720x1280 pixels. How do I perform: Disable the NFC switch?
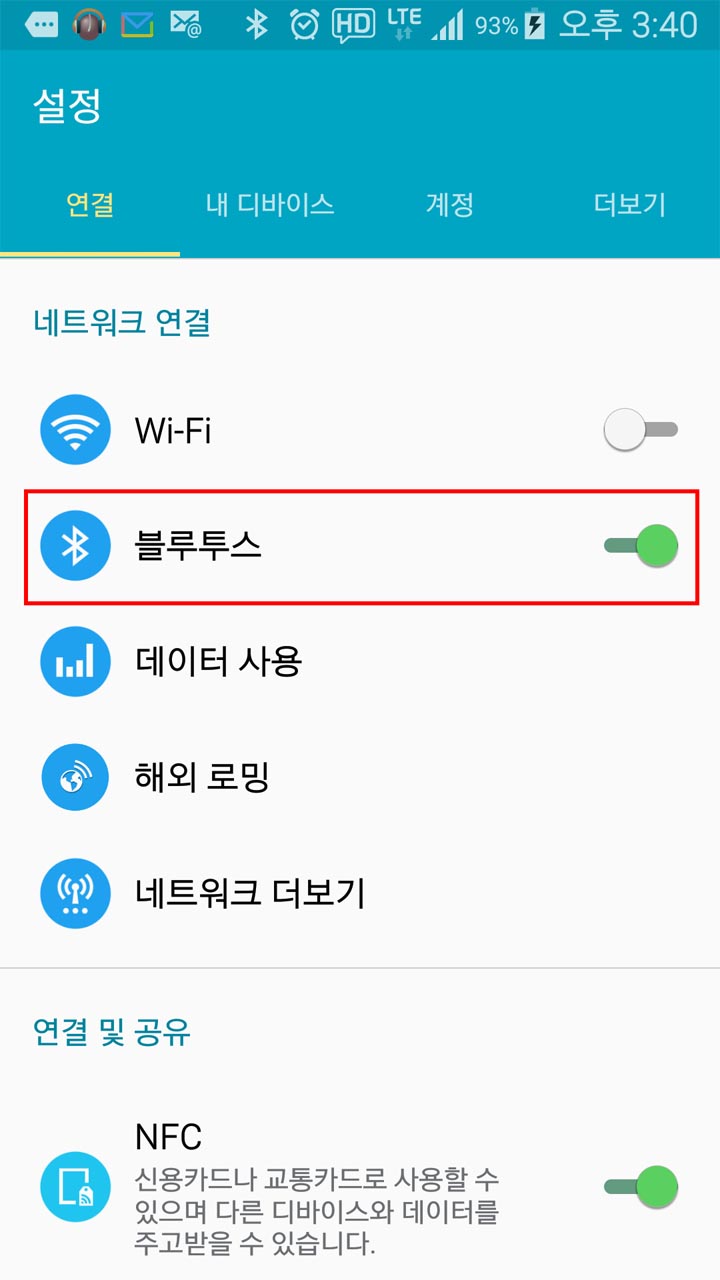[641, 1187]
